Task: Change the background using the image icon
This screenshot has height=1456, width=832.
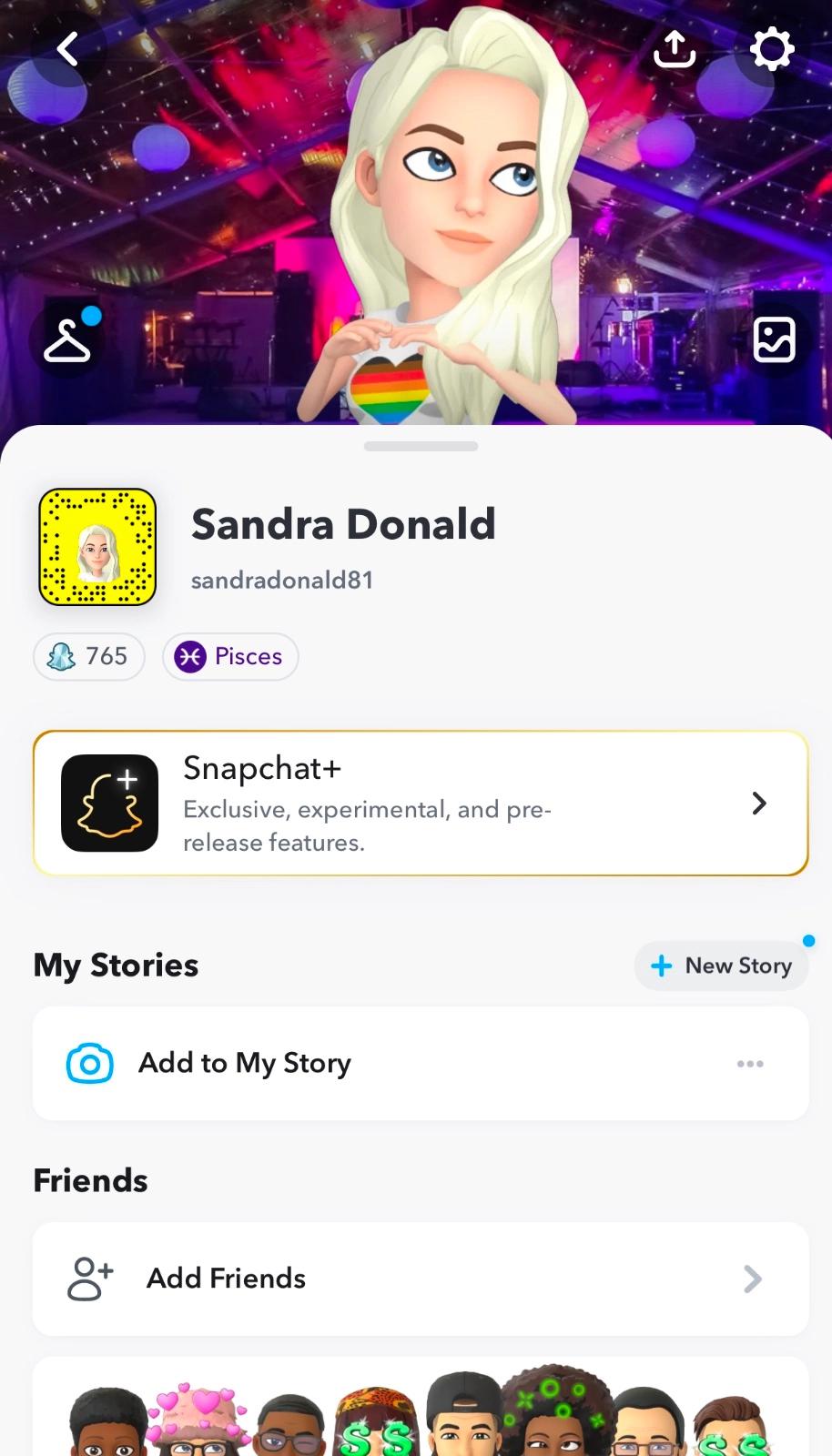Action: pyautogui.click(x=774, y=340)
